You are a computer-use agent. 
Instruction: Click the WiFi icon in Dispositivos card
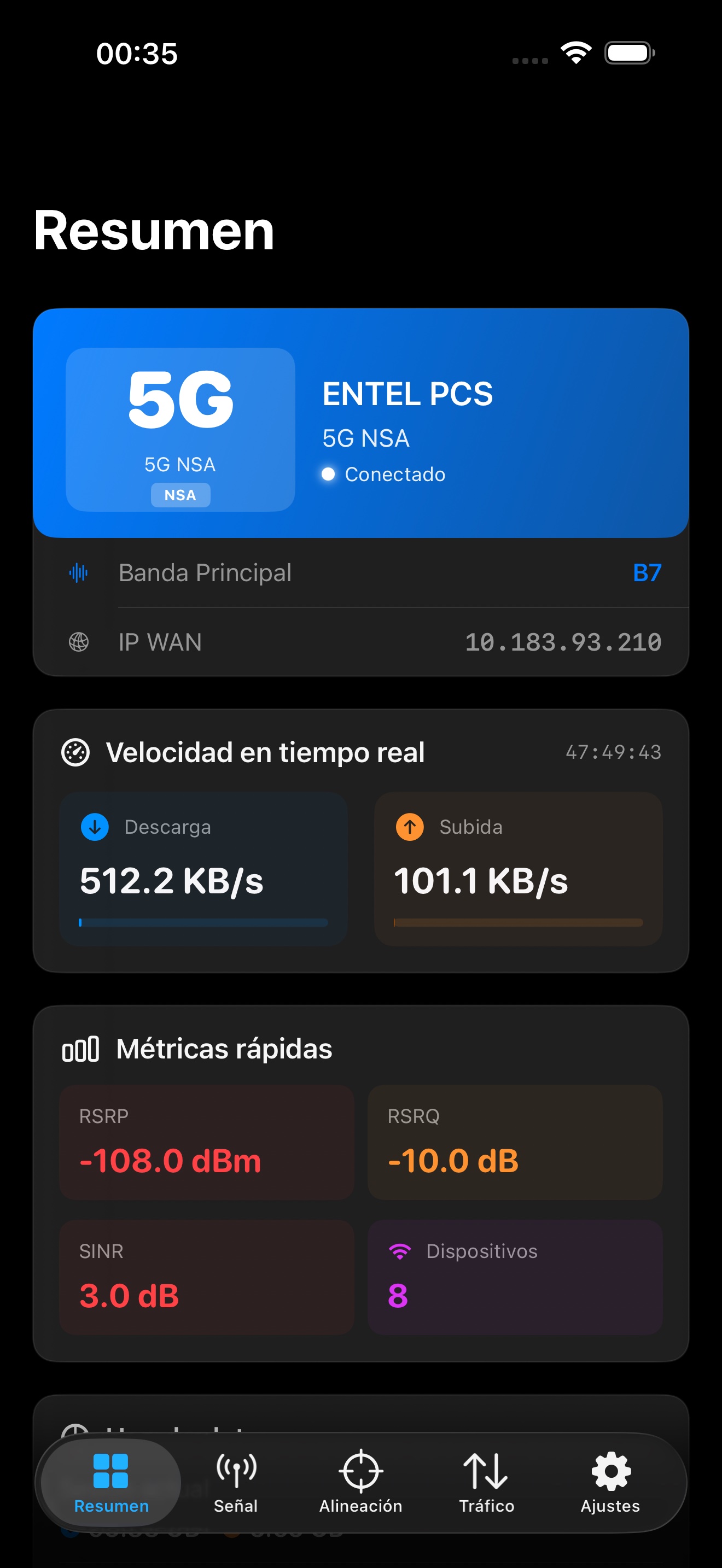point(400,1250)
